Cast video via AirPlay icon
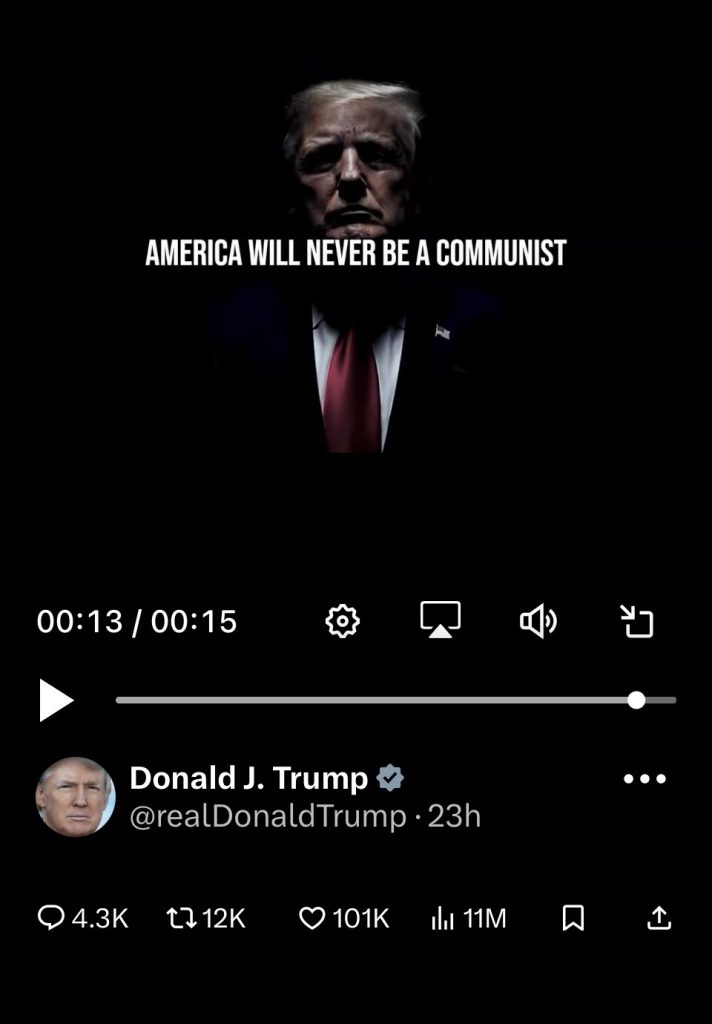Image resolution: width=712 pixels, height=1024 pixels. point(440,620)
